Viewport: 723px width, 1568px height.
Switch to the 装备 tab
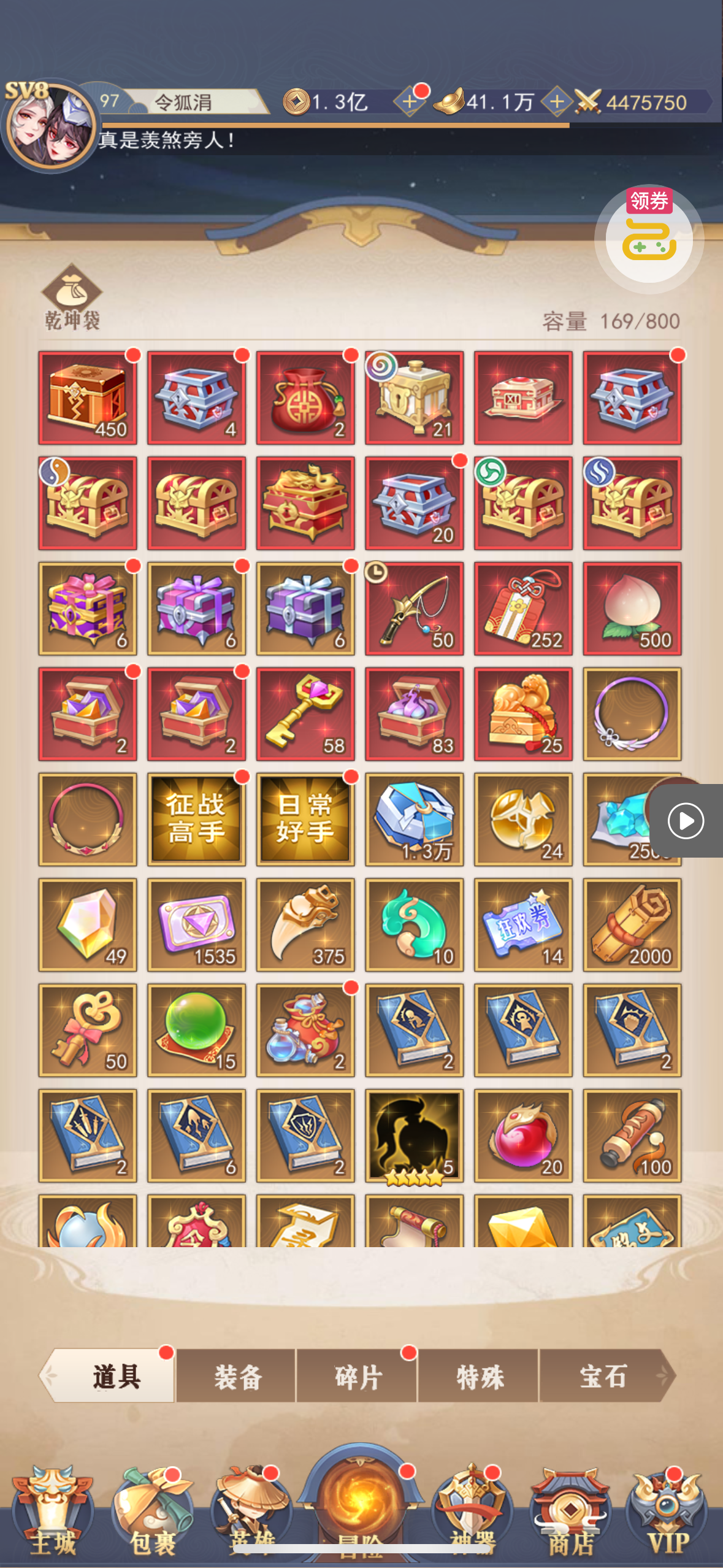pyautogui.click(x=237, y=1377)
